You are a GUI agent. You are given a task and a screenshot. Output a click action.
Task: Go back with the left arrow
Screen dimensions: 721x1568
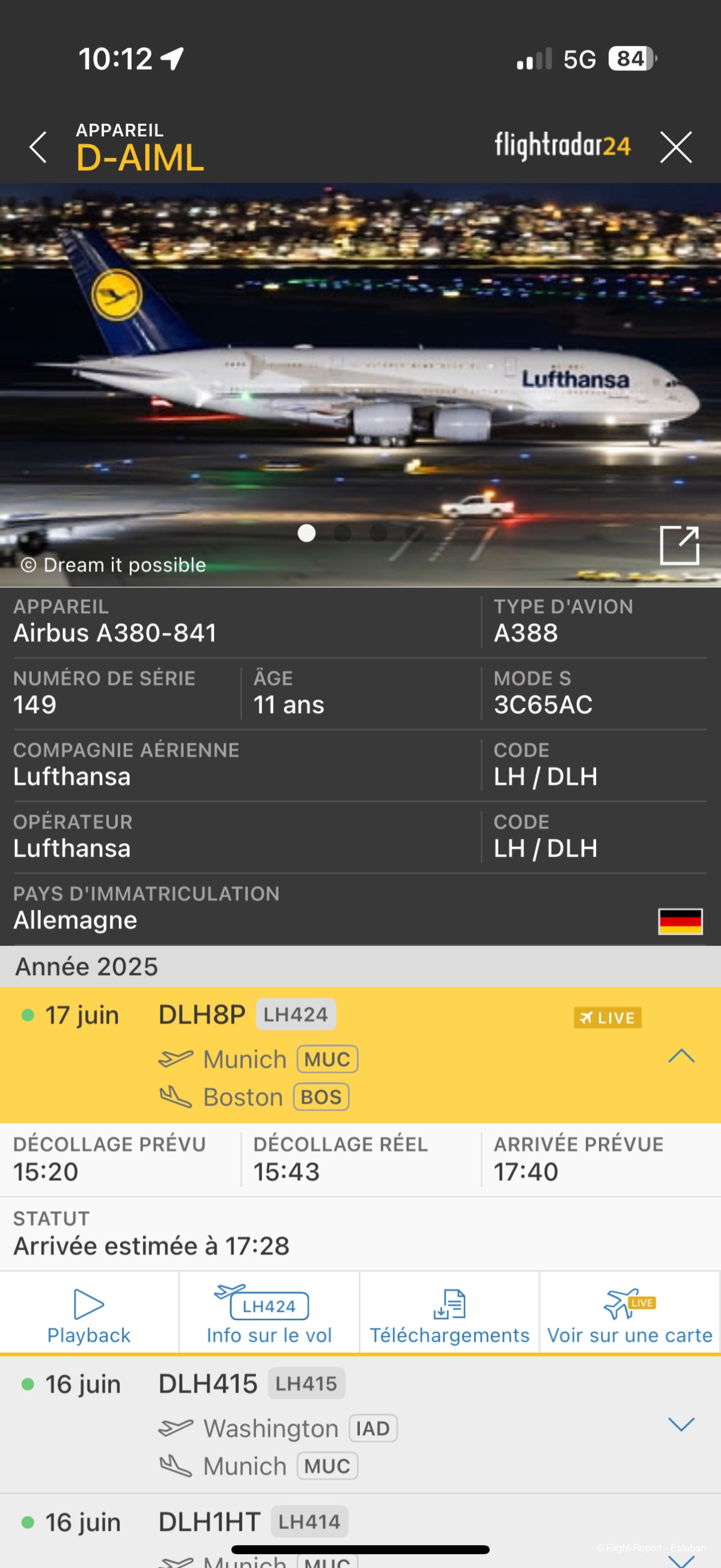(x=38, y=148)
